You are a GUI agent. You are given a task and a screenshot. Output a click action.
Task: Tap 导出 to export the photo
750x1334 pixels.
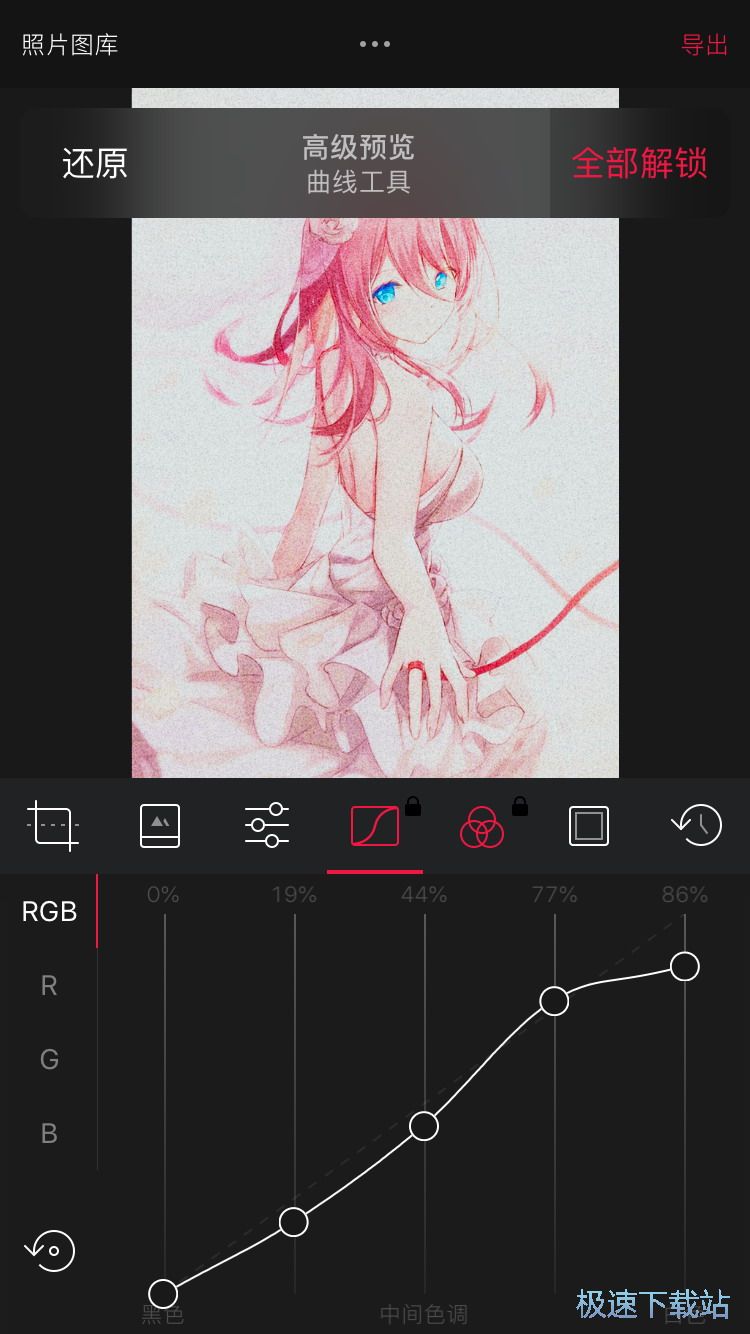(704, 45)
